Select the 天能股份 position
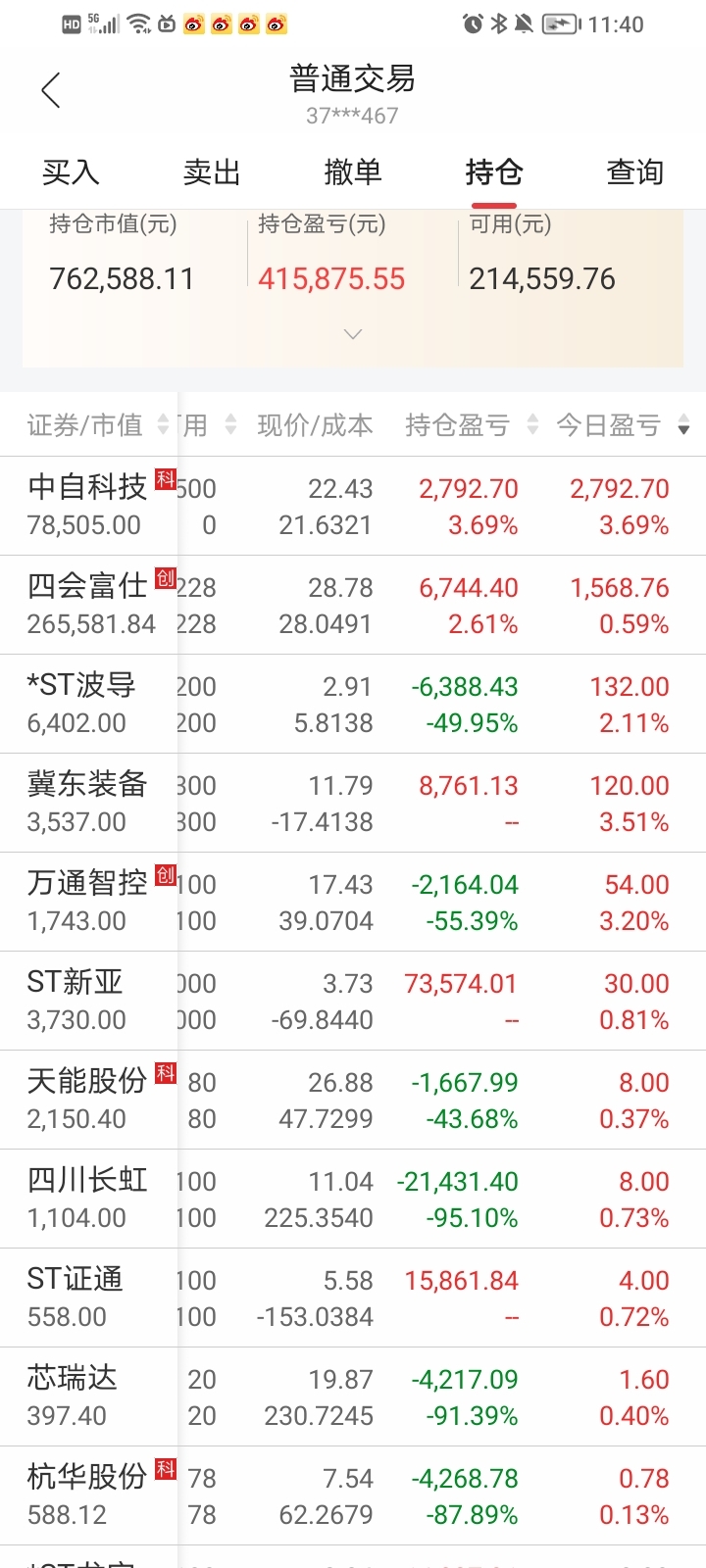Image resolution: width=706 pixels, height=1568 pixels. pyautogui.click(x=353, y=1100)
